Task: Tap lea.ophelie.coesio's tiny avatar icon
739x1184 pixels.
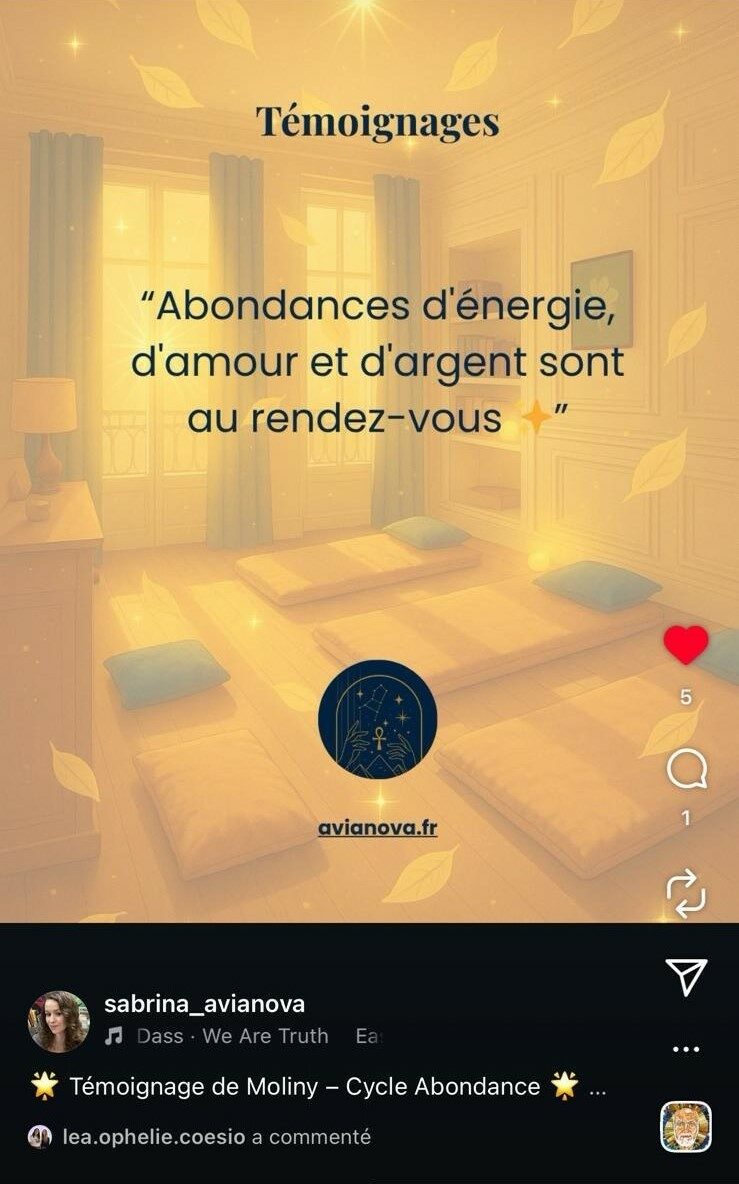Action: [40, 1137]
